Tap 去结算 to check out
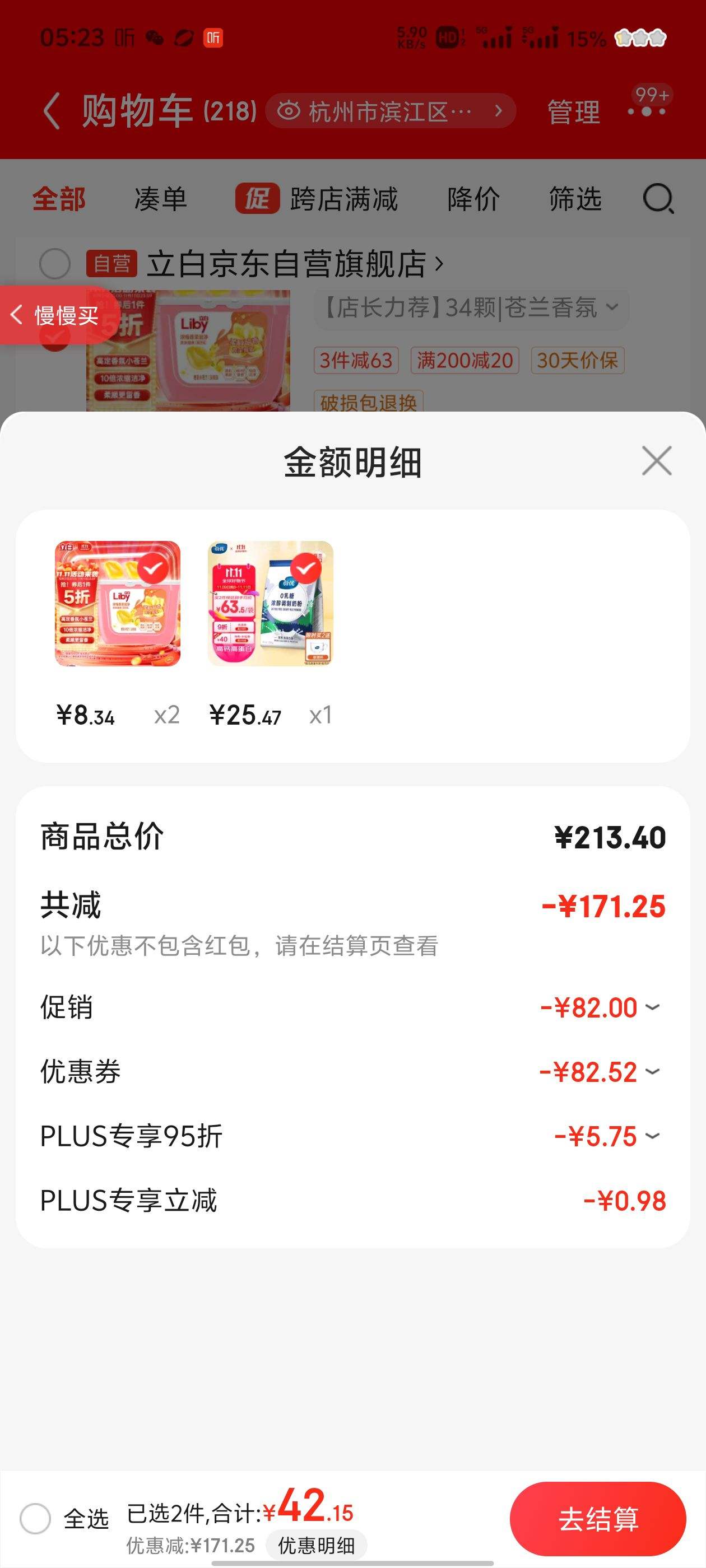The image size is (706, 1568). coord(597,1519)
